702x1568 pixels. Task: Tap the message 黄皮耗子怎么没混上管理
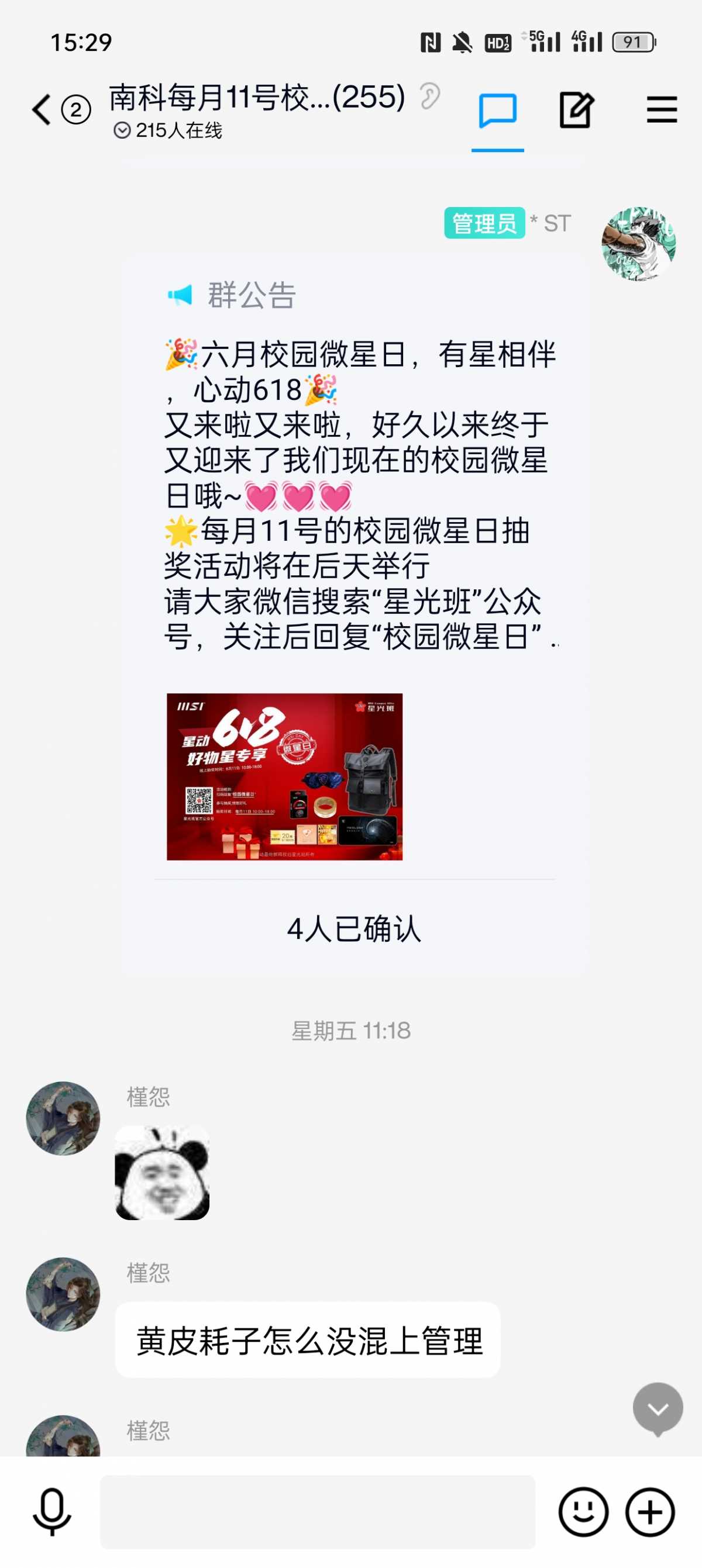(308, 1341)
